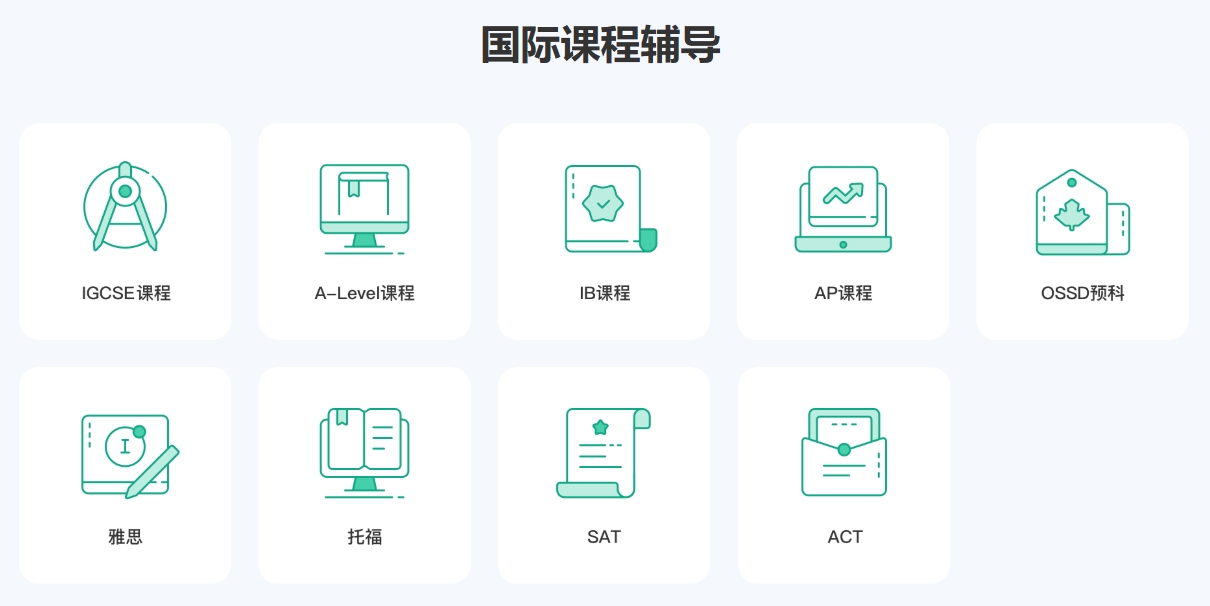1210x606 pixels.
Task: Open the OSSD预科 card
Action: click(1082, 232)
